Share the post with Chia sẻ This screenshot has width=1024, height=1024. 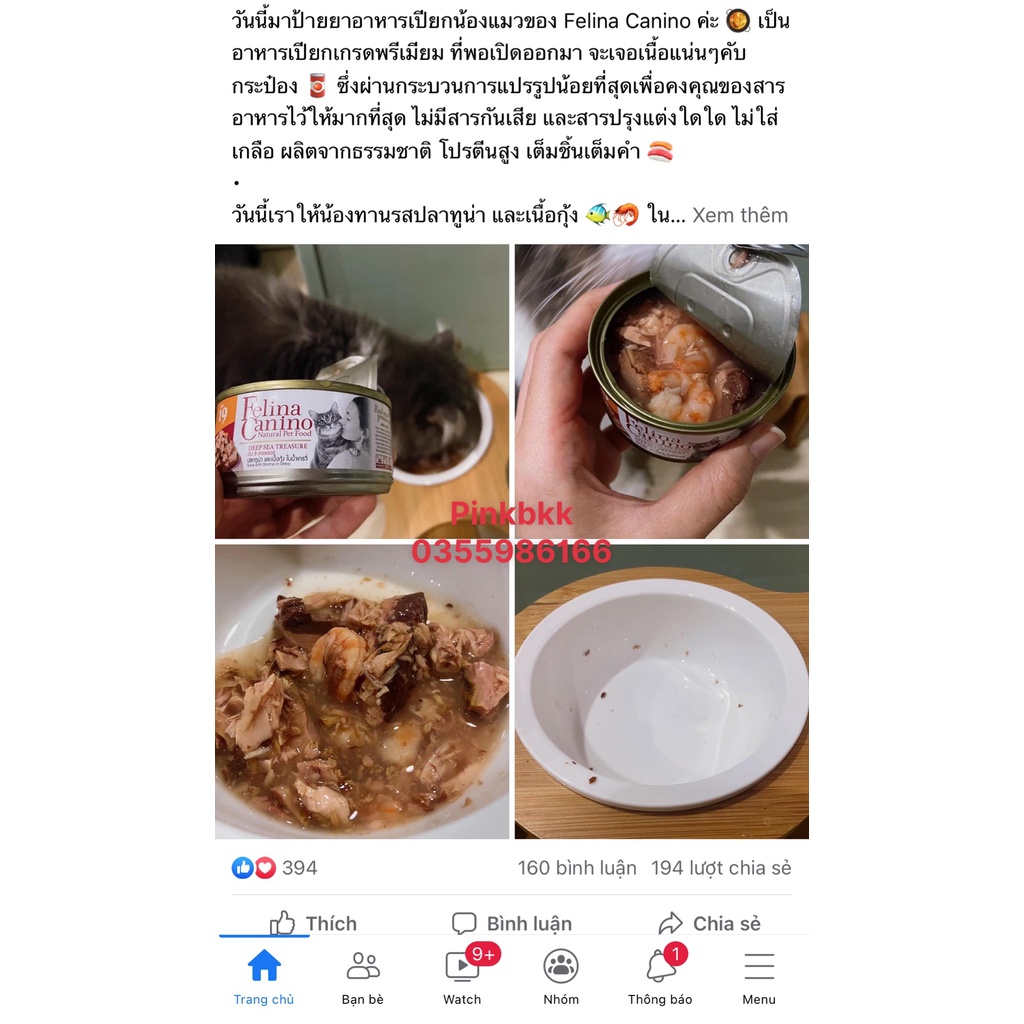click(709, 923)
